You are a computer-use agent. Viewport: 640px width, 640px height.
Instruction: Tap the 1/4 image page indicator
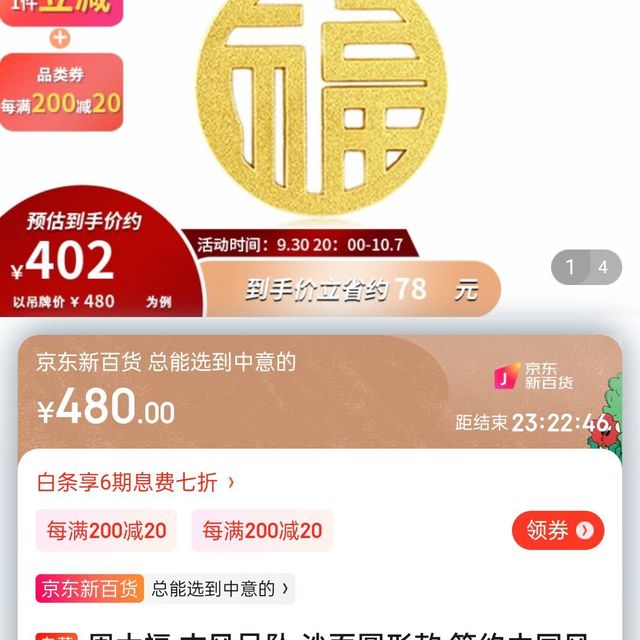[586, 267]
